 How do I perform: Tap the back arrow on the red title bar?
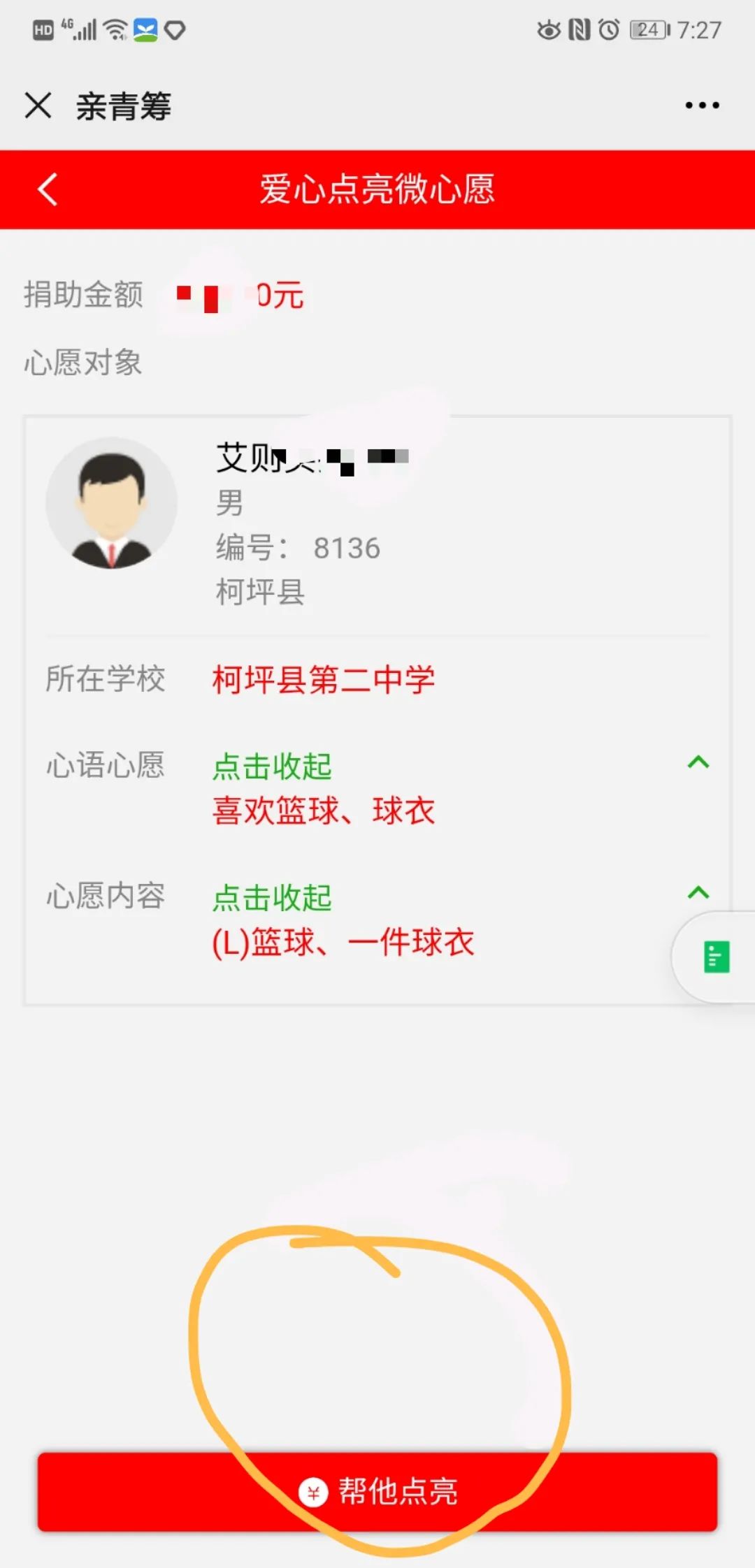[48, 190]
